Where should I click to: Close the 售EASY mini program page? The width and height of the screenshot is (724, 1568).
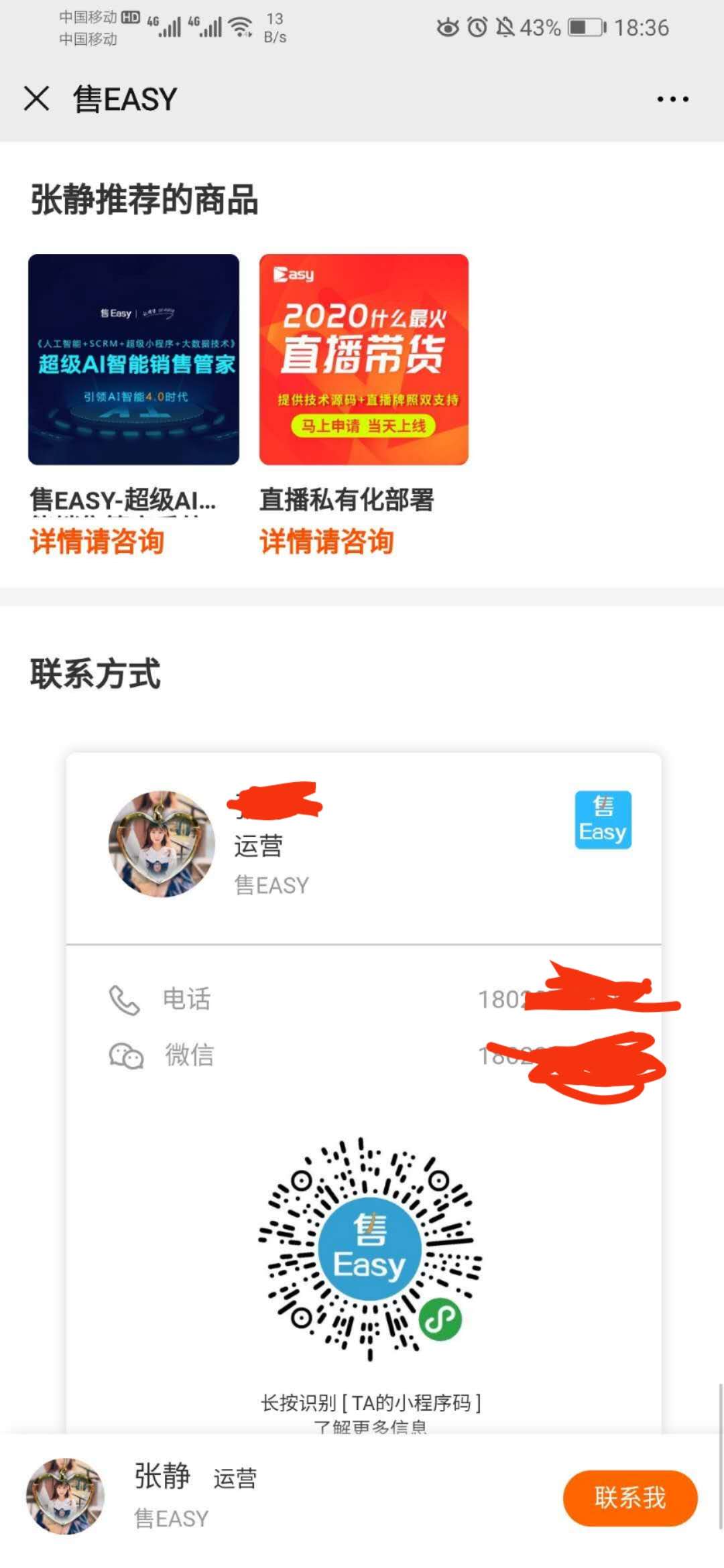tap(37, 99)
